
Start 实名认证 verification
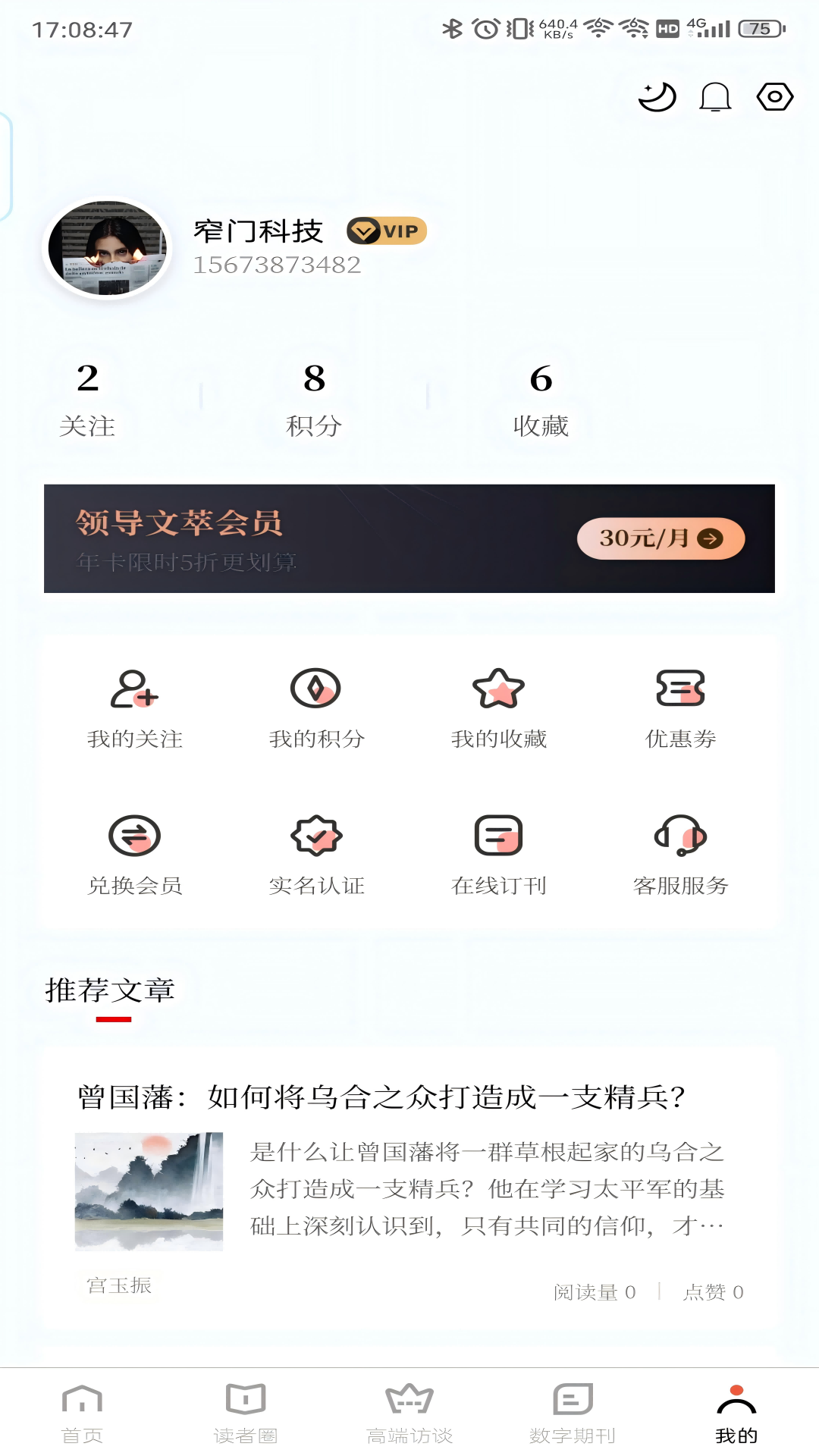click(317, 855)
